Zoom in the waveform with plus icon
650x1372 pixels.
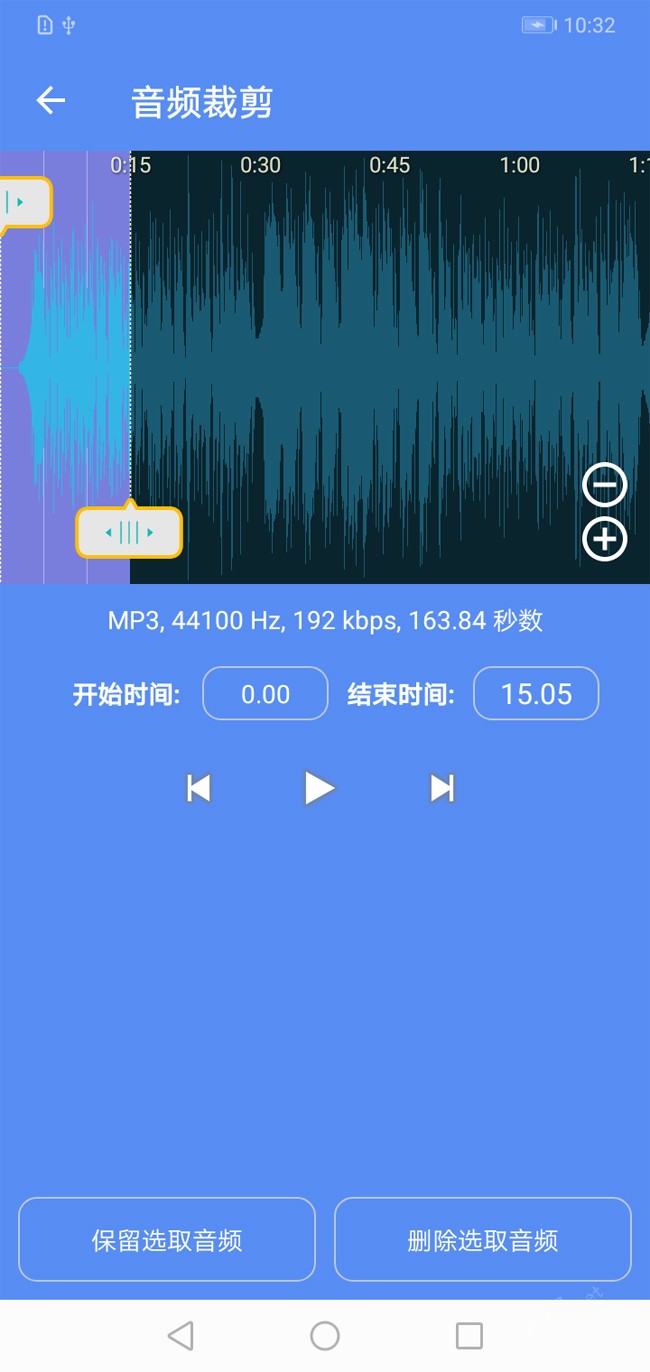[604, 540]
